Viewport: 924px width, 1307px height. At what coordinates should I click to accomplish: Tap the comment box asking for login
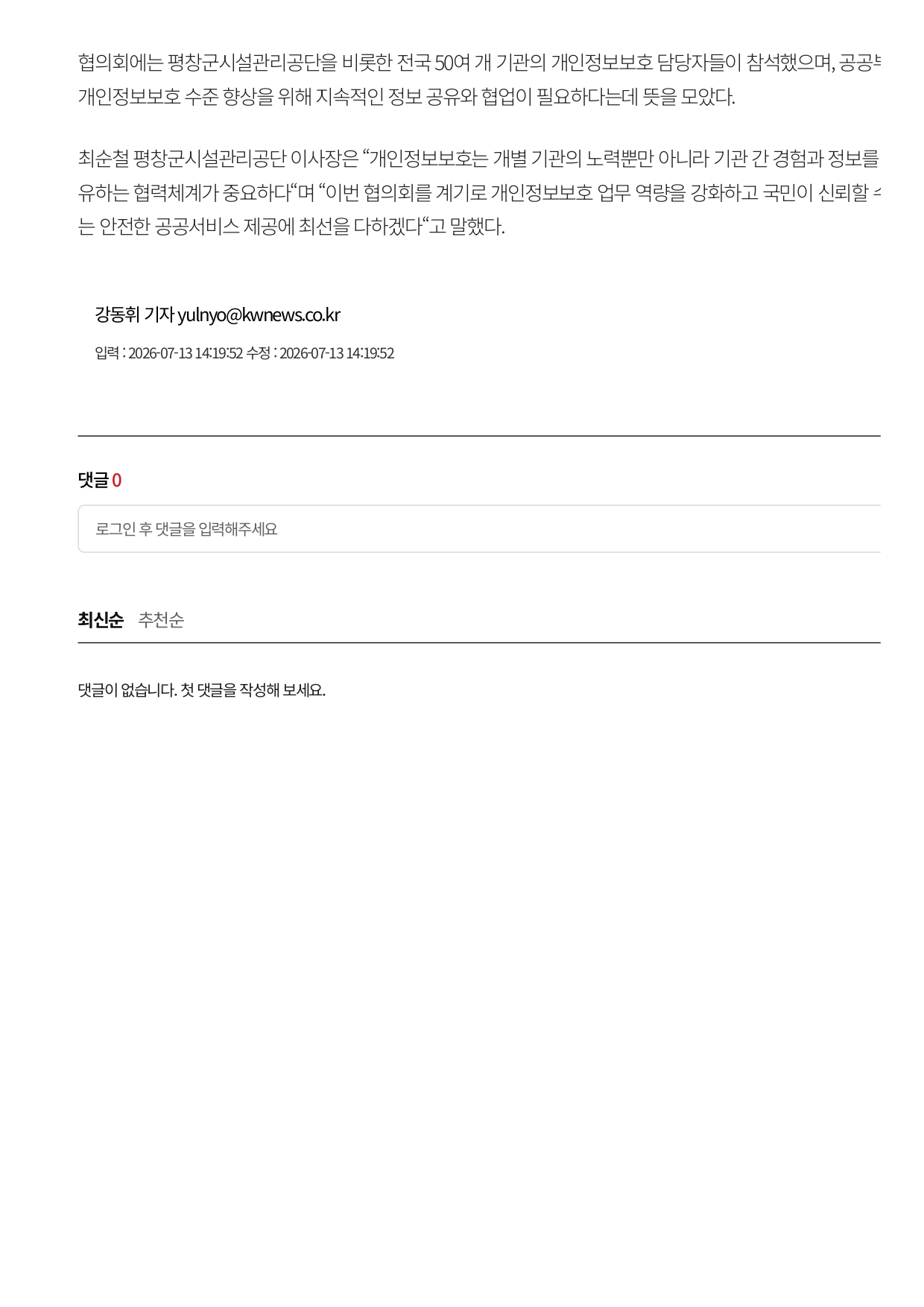[479, 529]
